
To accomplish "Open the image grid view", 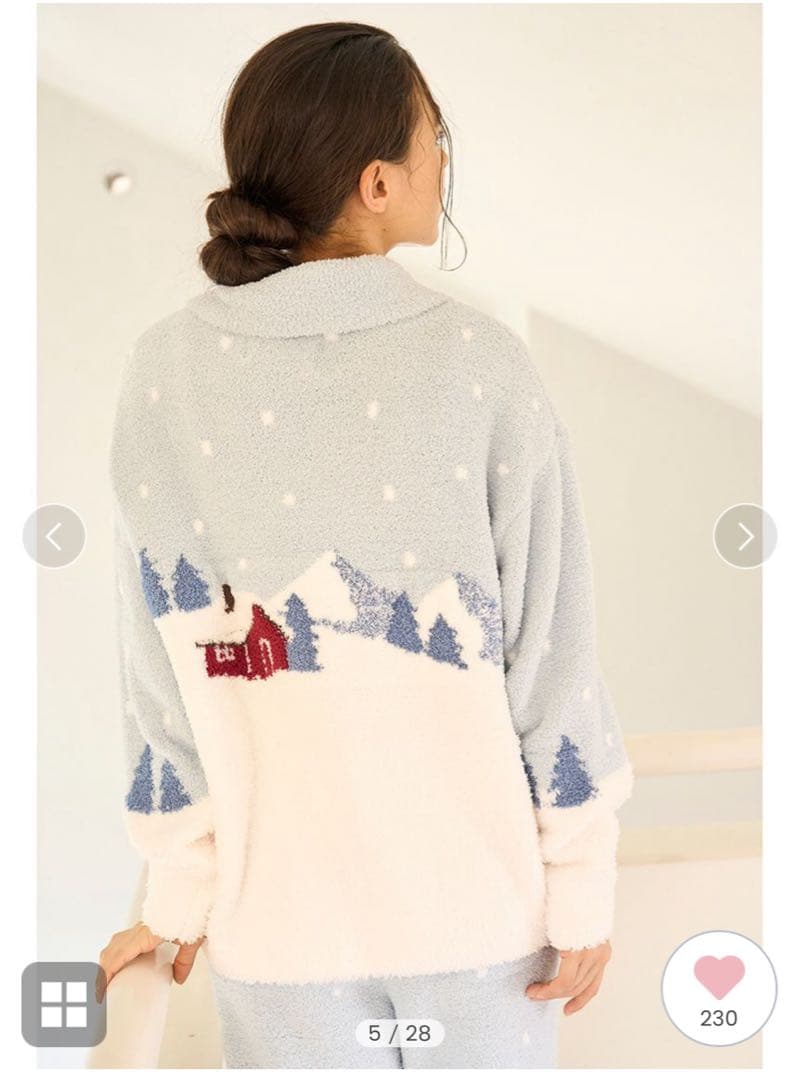I will point(64,1004).
